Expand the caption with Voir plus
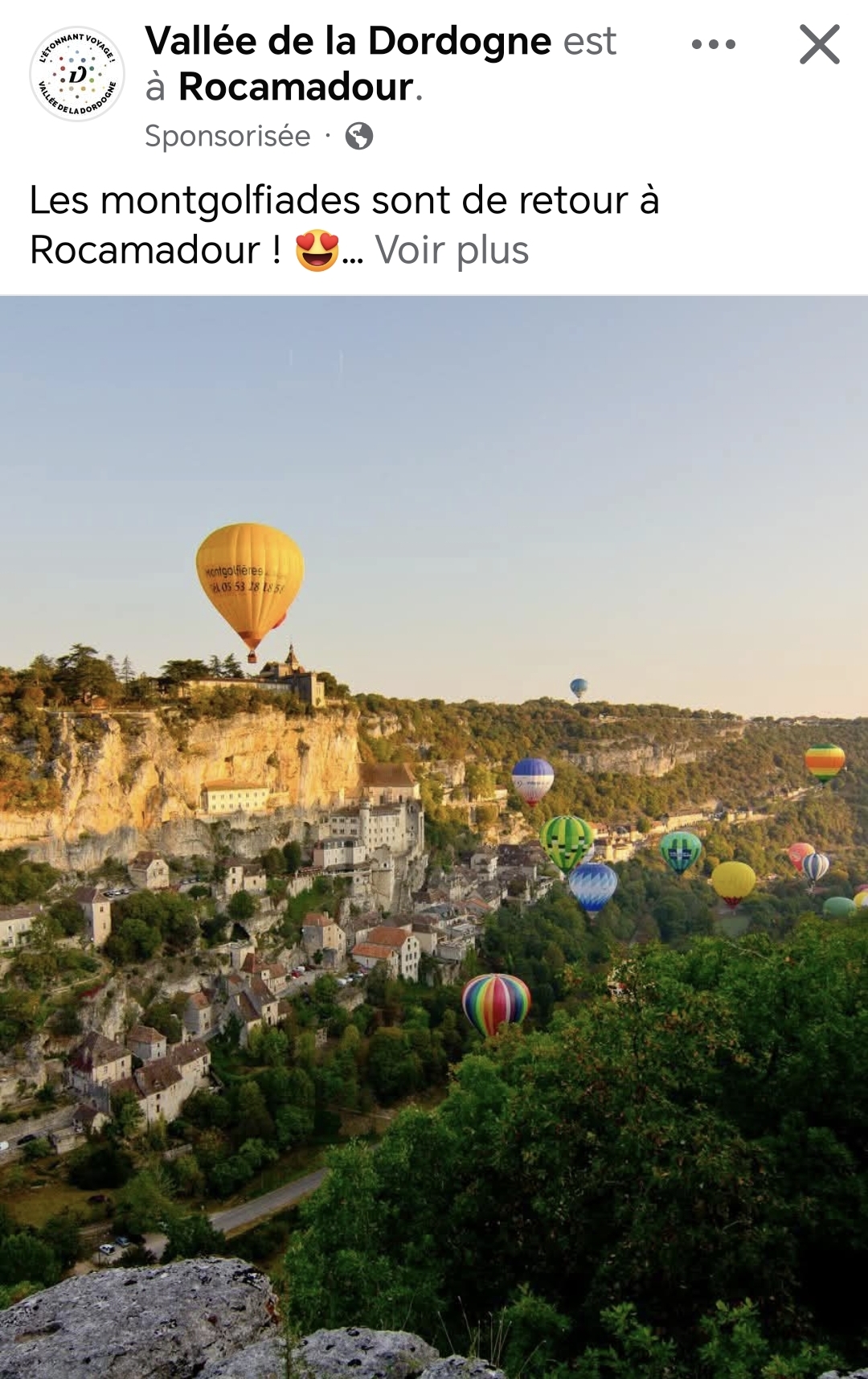The width and height of the screenshot is (868, 1379). 452,250
